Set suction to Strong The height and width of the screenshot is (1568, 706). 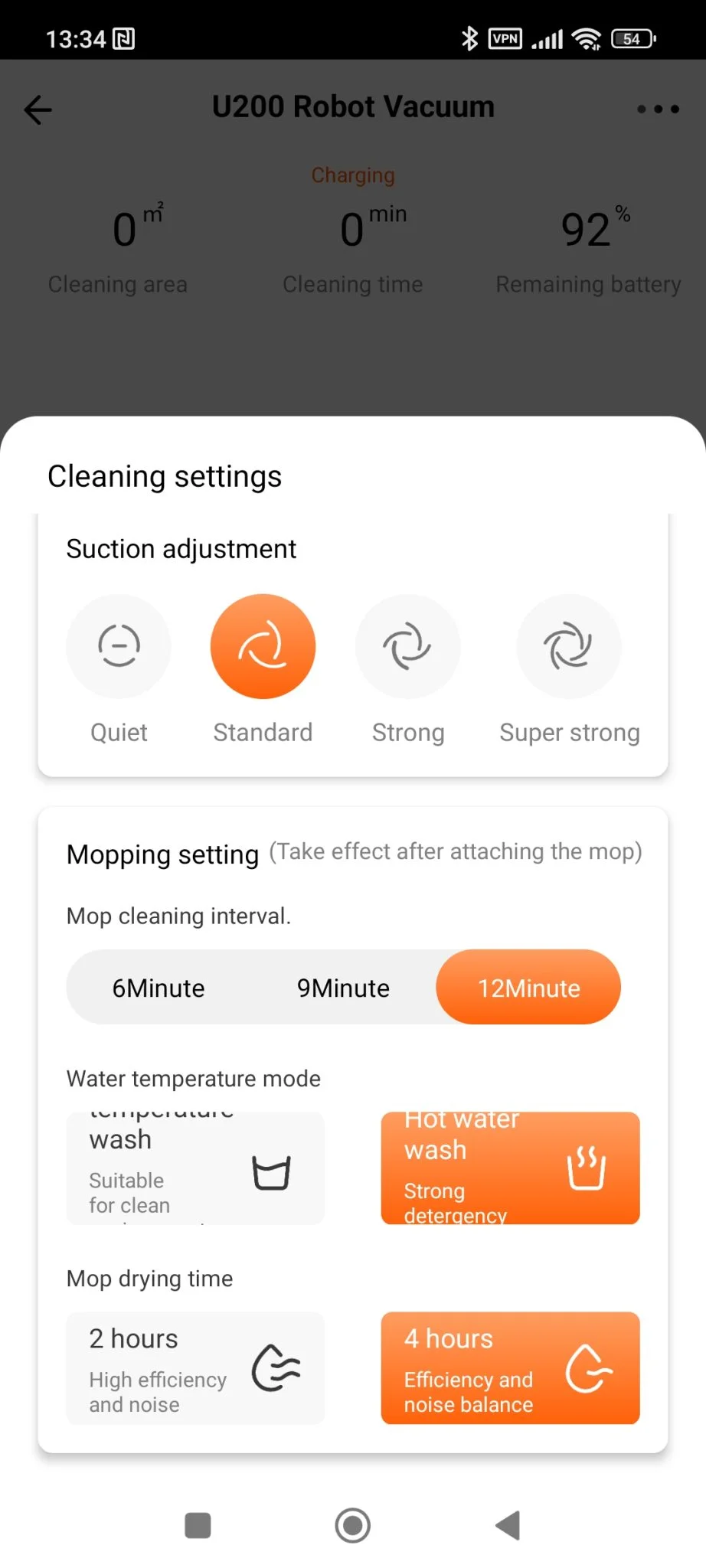407,646
